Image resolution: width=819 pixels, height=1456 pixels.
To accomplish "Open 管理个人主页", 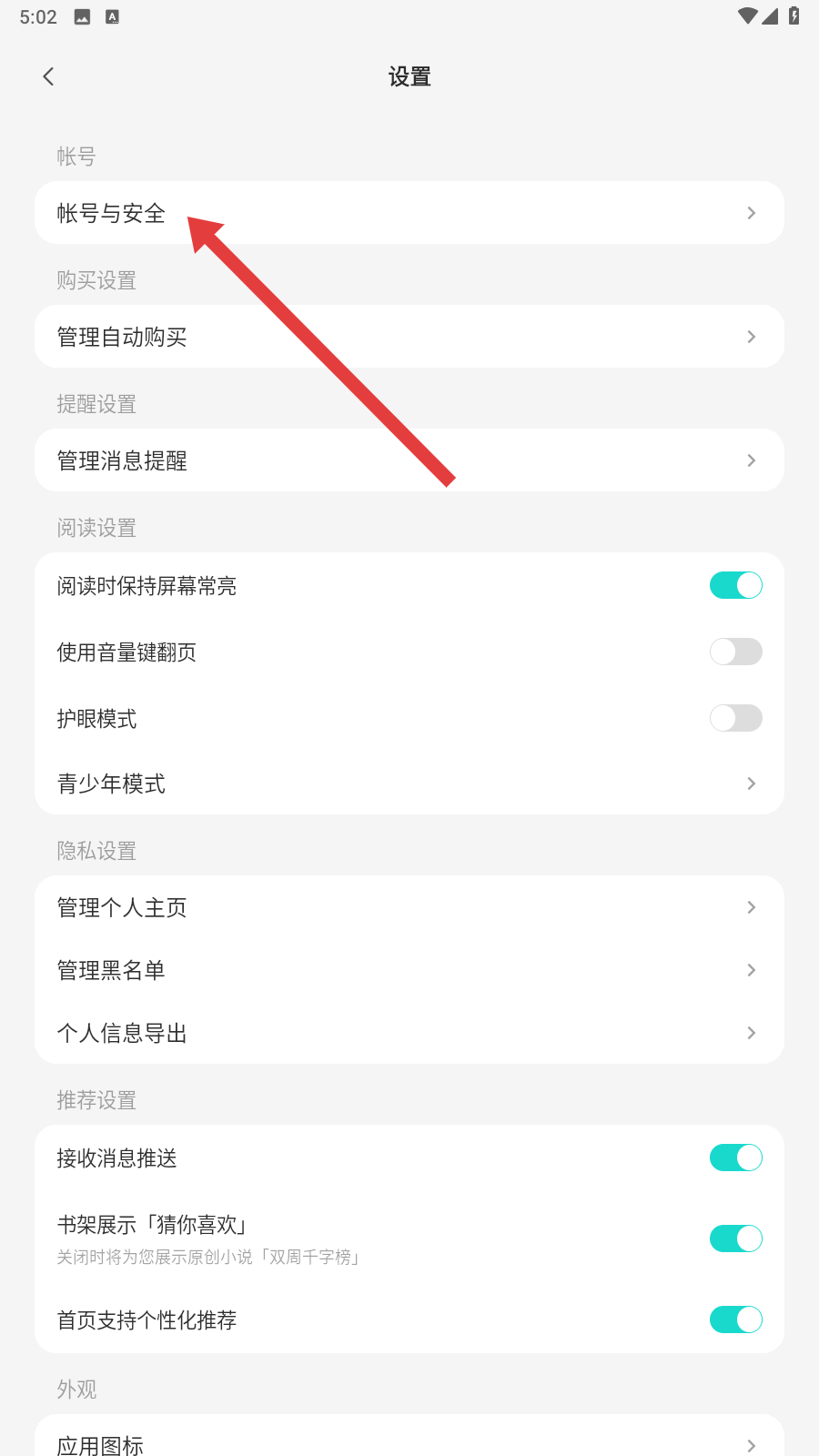I will point(409,907).
